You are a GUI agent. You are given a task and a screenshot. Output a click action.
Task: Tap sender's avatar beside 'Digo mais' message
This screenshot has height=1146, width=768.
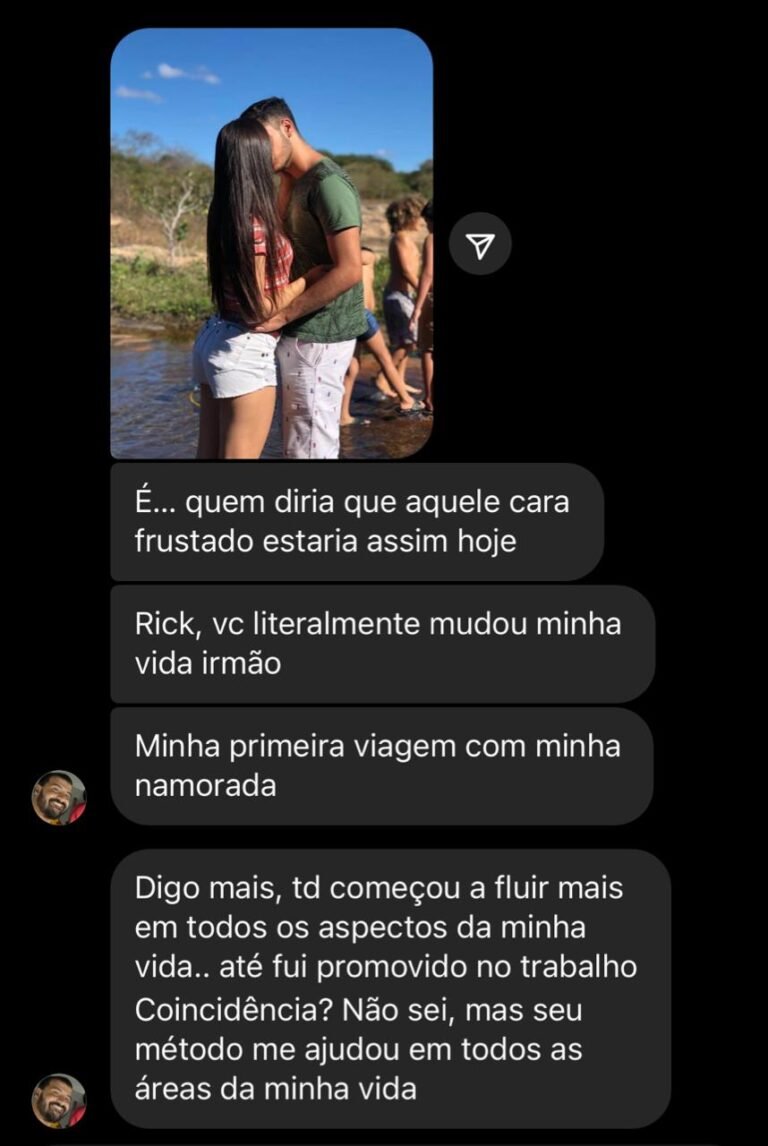(59, 1100)
